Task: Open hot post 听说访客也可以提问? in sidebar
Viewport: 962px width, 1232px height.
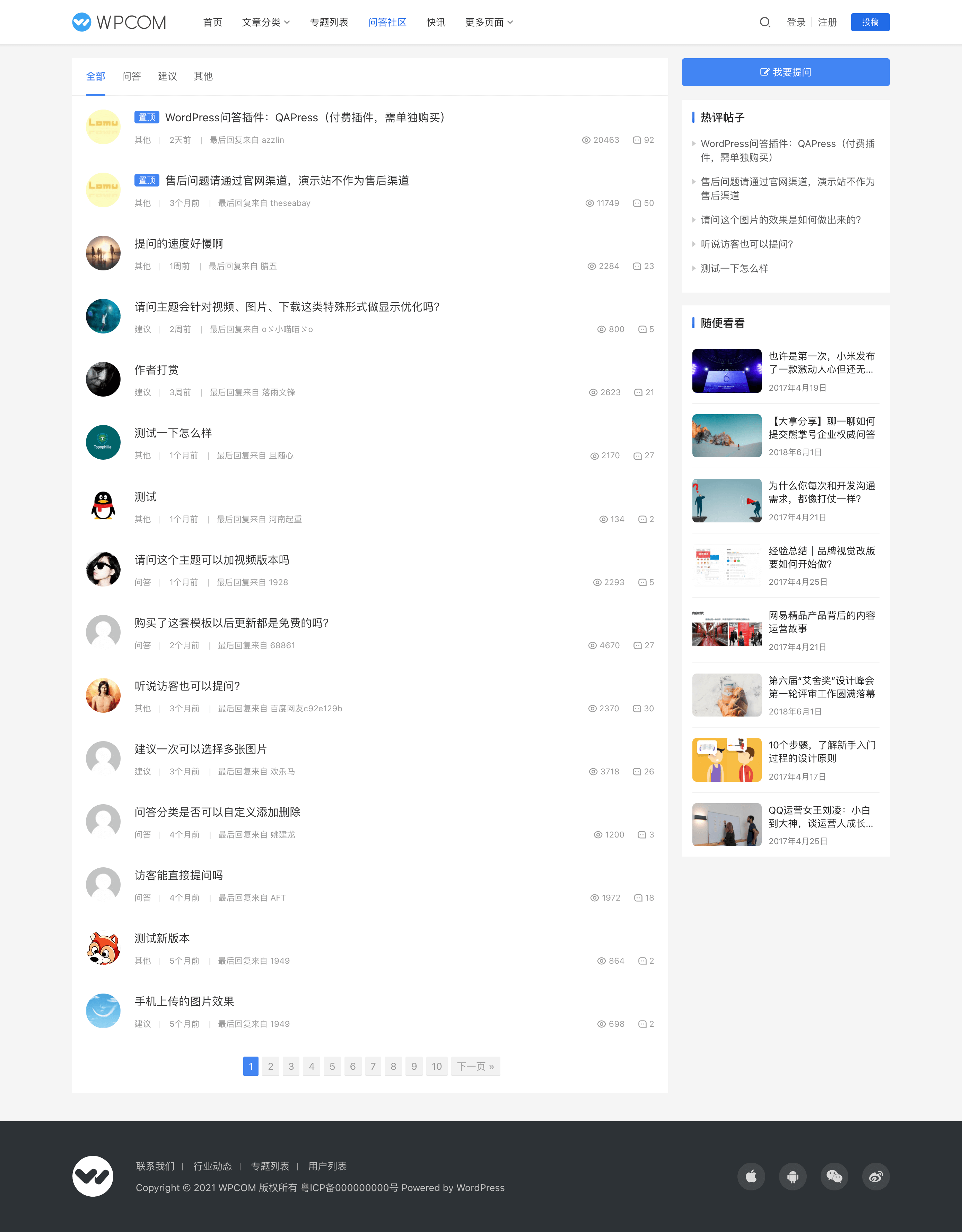Action: pos(746,244)
